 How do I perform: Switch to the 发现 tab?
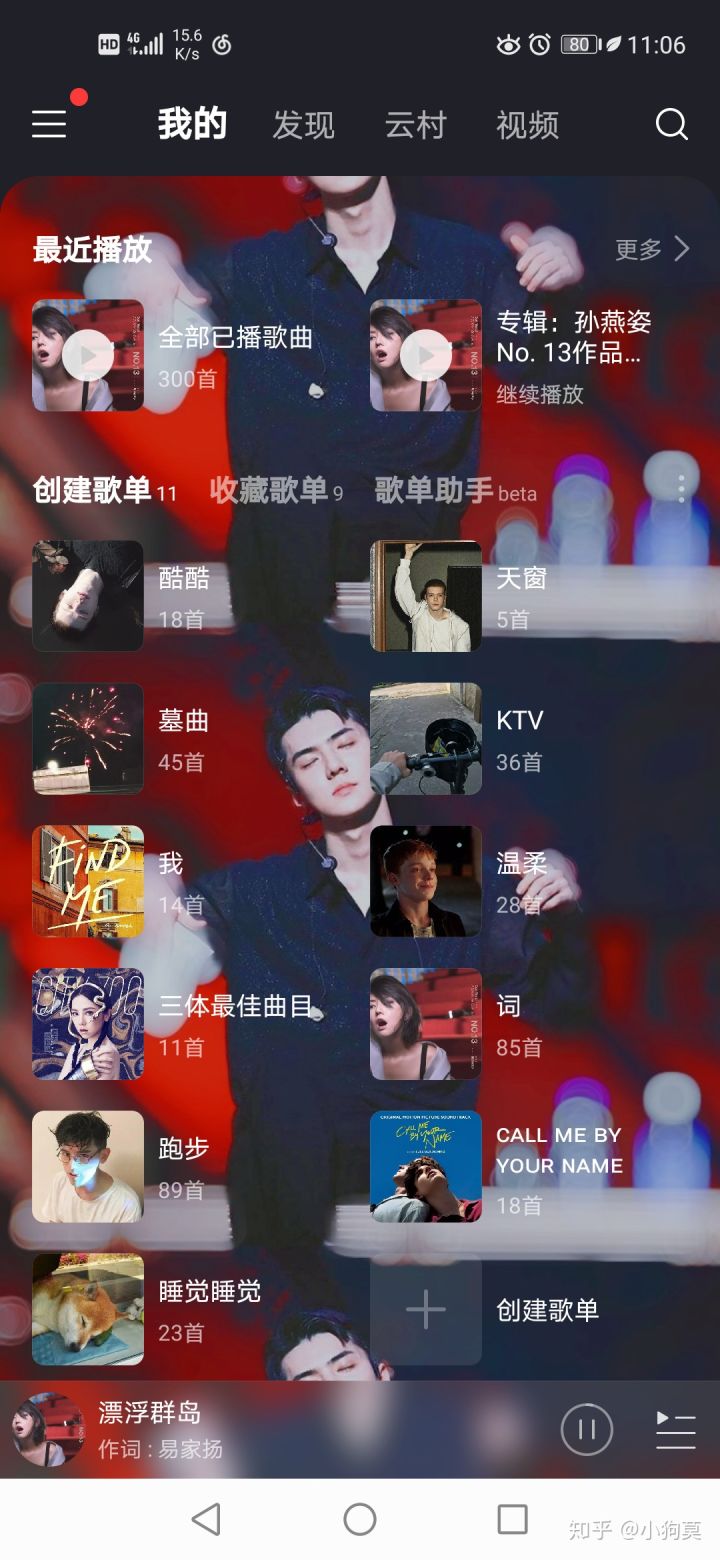pyautogui.click(x=303, y=125)
